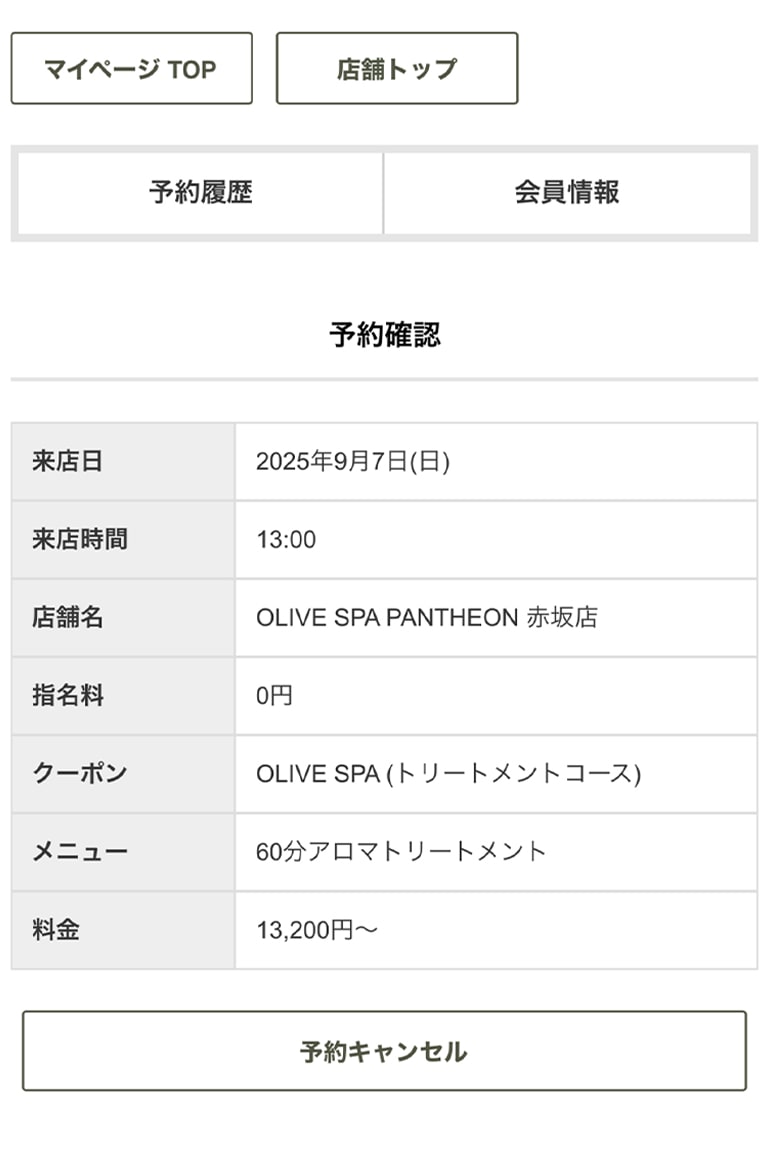
Task: Tap the 予約キャンセル button
Action: coord(384,1051)
